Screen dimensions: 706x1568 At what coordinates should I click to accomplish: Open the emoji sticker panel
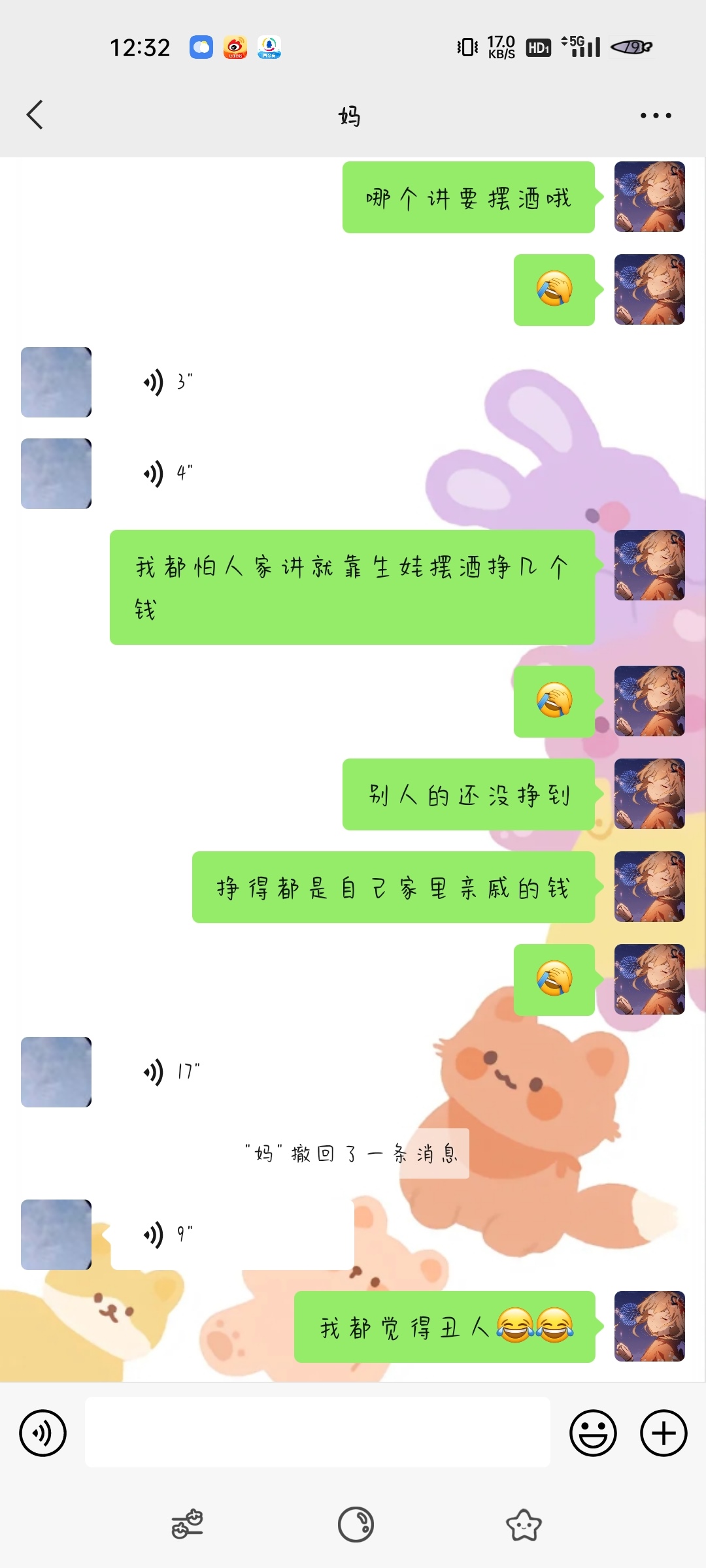pos(593,1433)
